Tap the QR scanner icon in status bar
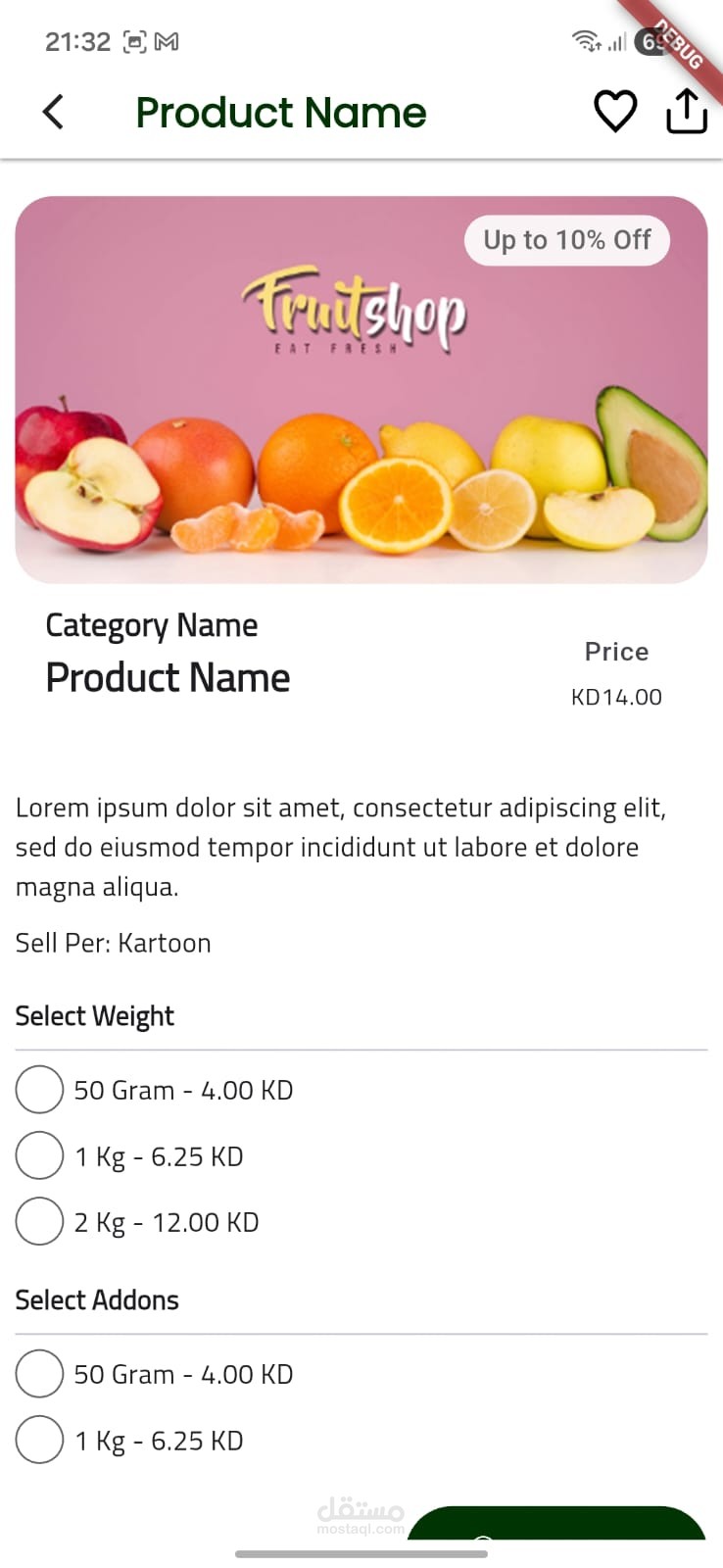Image resolution: width=723 pixels, height=1568 pixels. pos(135,41)
